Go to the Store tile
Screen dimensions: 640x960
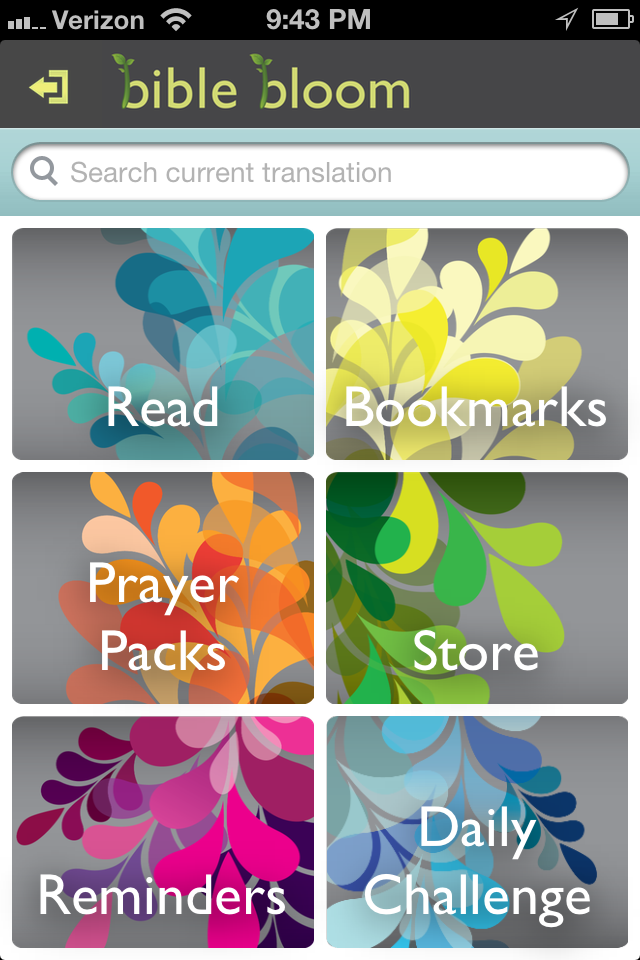click(x=477, y=588)
